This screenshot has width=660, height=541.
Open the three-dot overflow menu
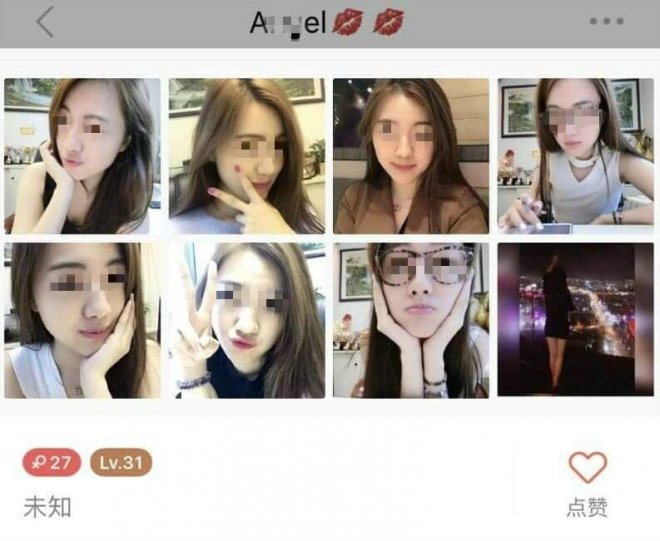pyautogui.click(x=606, y=22)
